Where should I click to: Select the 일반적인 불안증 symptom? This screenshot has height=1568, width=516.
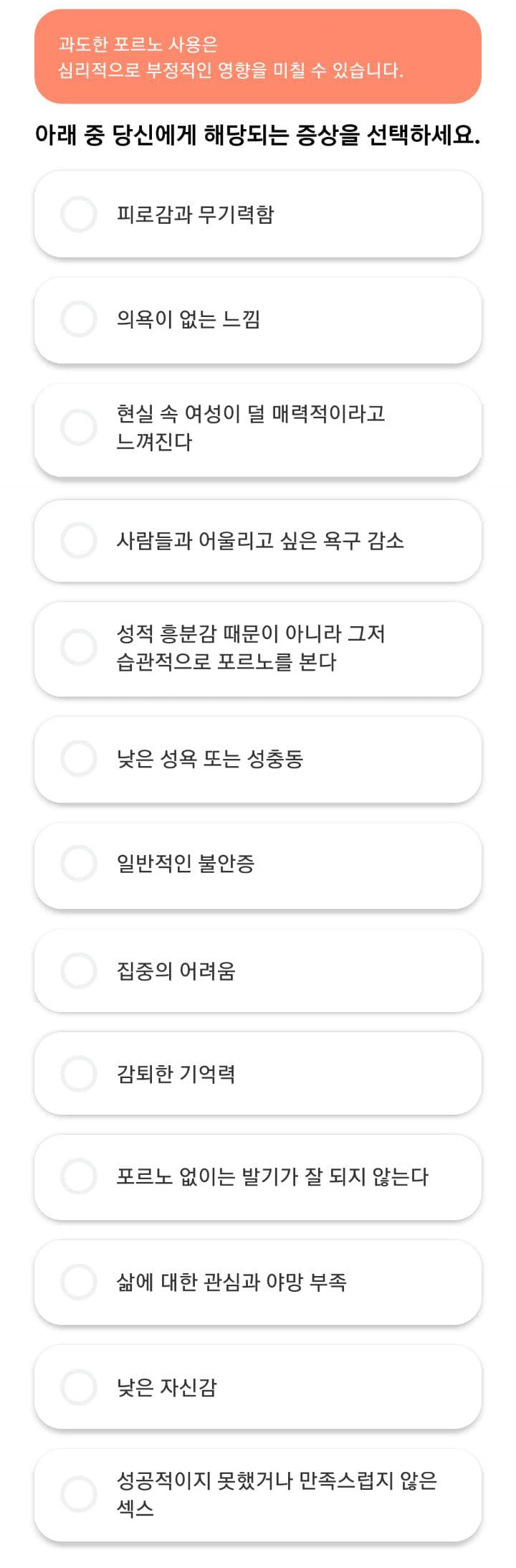coord(79,863)
